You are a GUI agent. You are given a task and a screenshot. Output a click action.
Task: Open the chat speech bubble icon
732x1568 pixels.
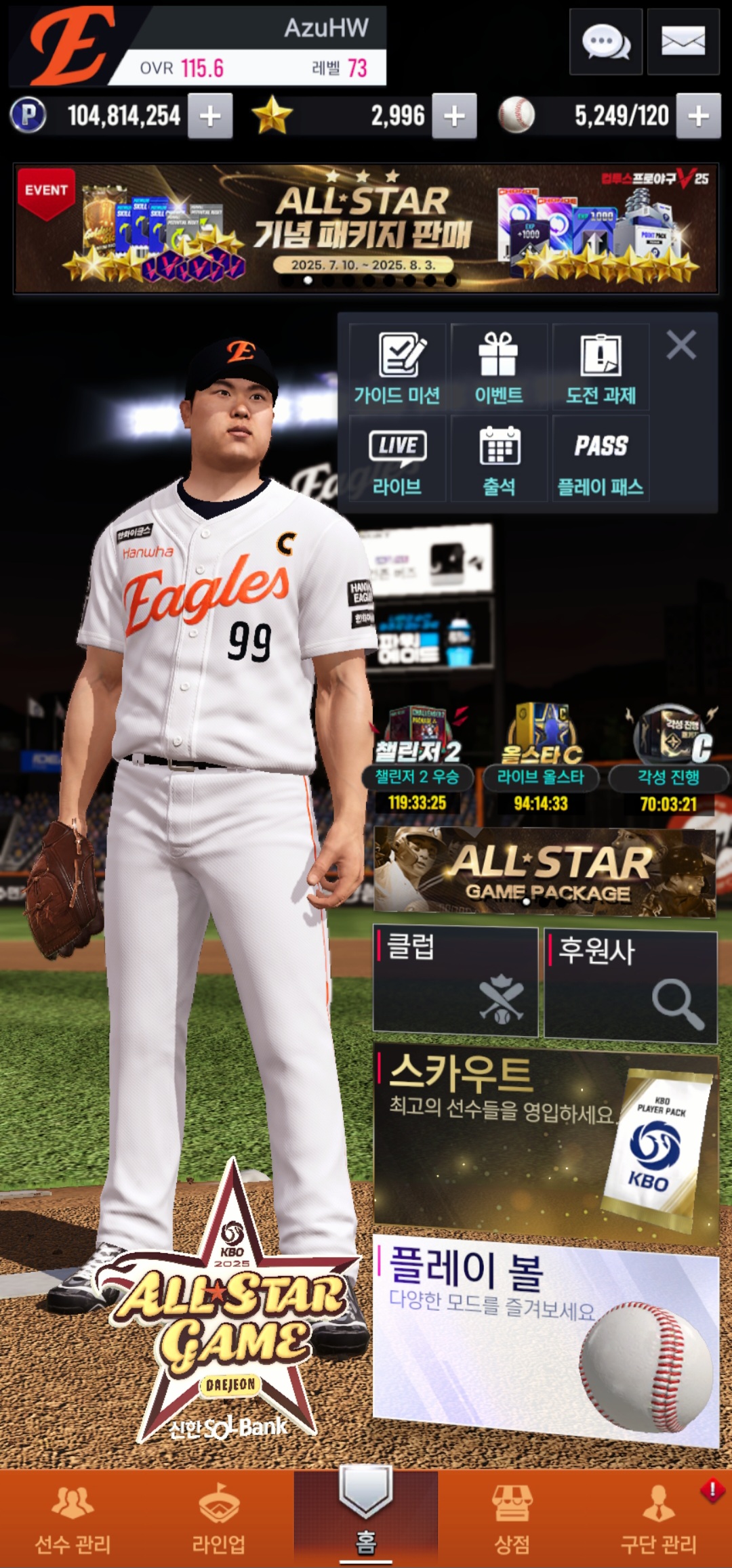[605, 42]
